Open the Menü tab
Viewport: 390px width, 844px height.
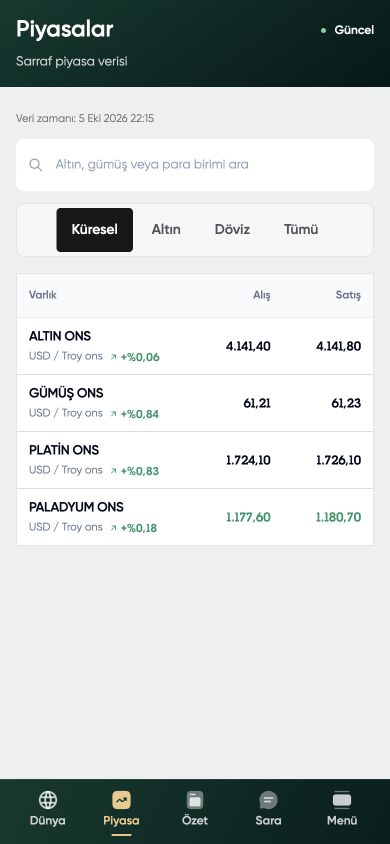point(342,809)
